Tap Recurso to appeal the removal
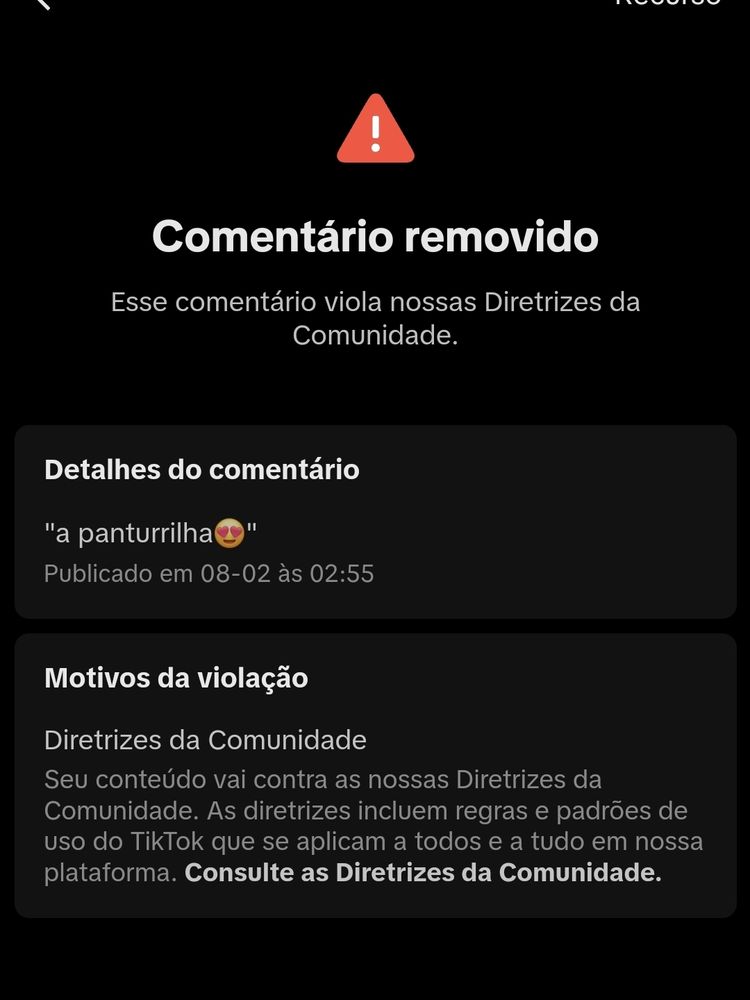The height and width of the screenshot is (1000, 750). coord(667,3)
